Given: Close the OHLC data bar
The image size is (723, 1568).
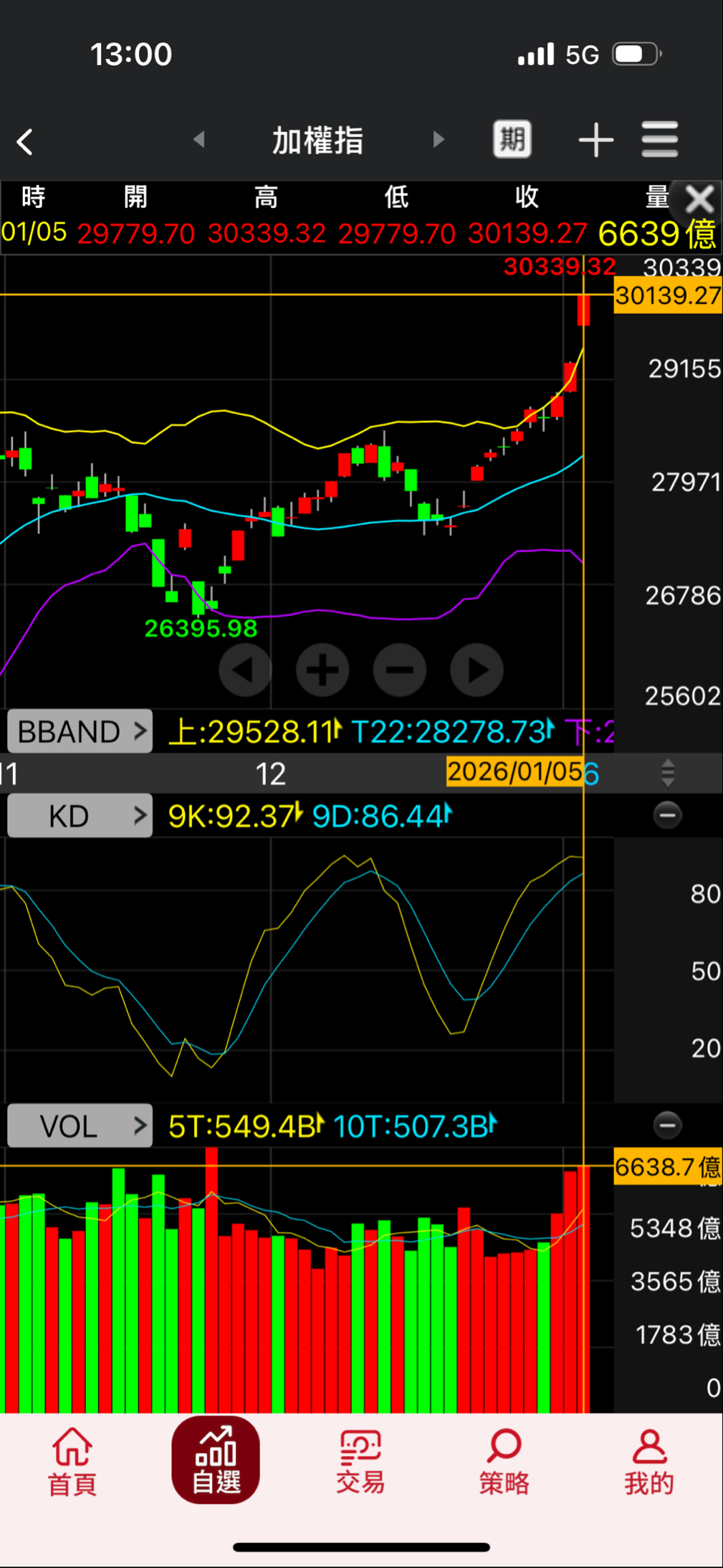Looking at the screenshot, I should (x=699, y=199).
